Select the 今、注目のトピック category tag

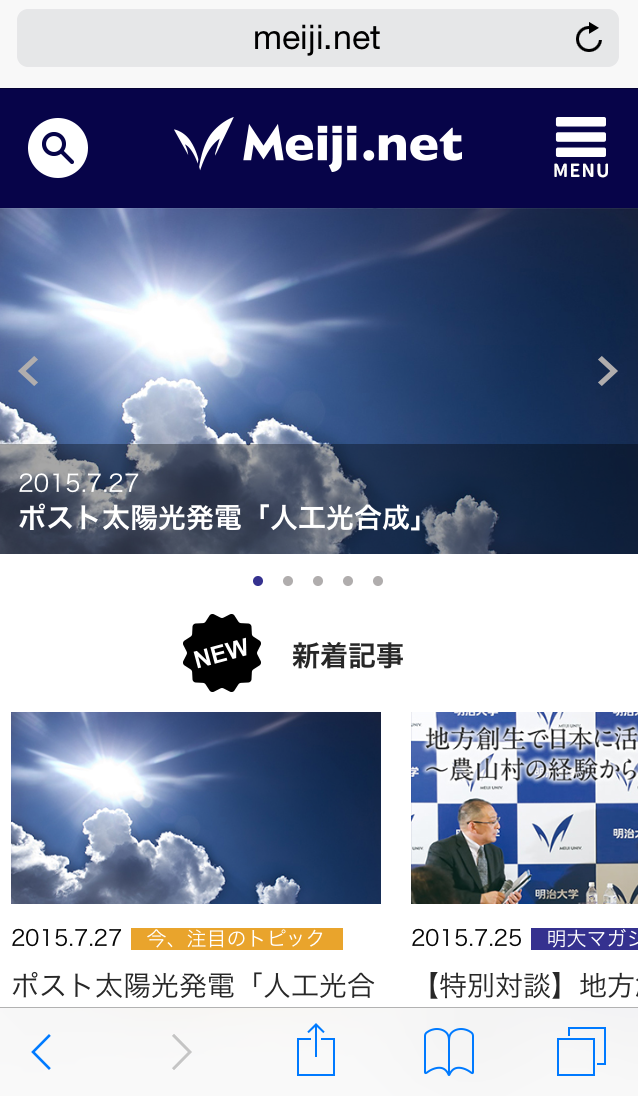click(x=236, y=939)
